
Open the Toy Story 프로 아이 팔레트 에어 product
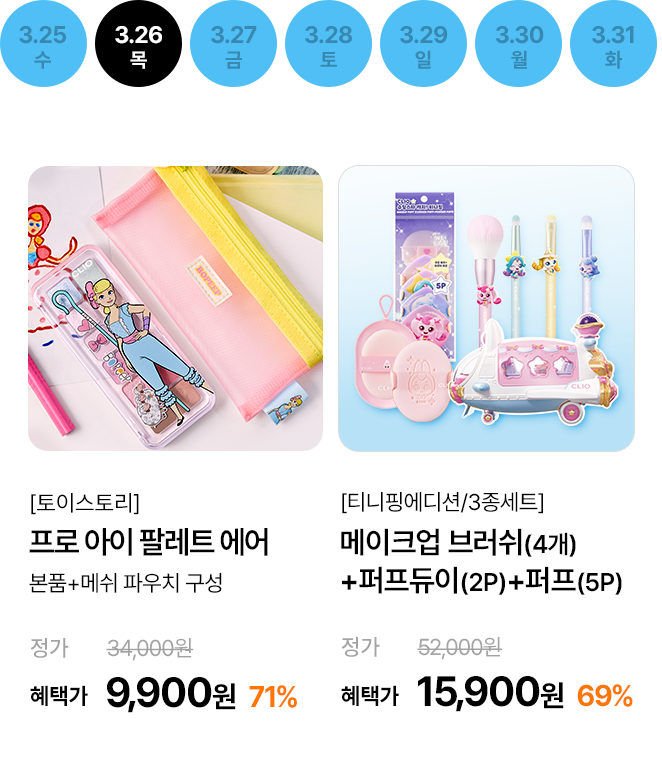pyautogui.click(x=175, y=308)
